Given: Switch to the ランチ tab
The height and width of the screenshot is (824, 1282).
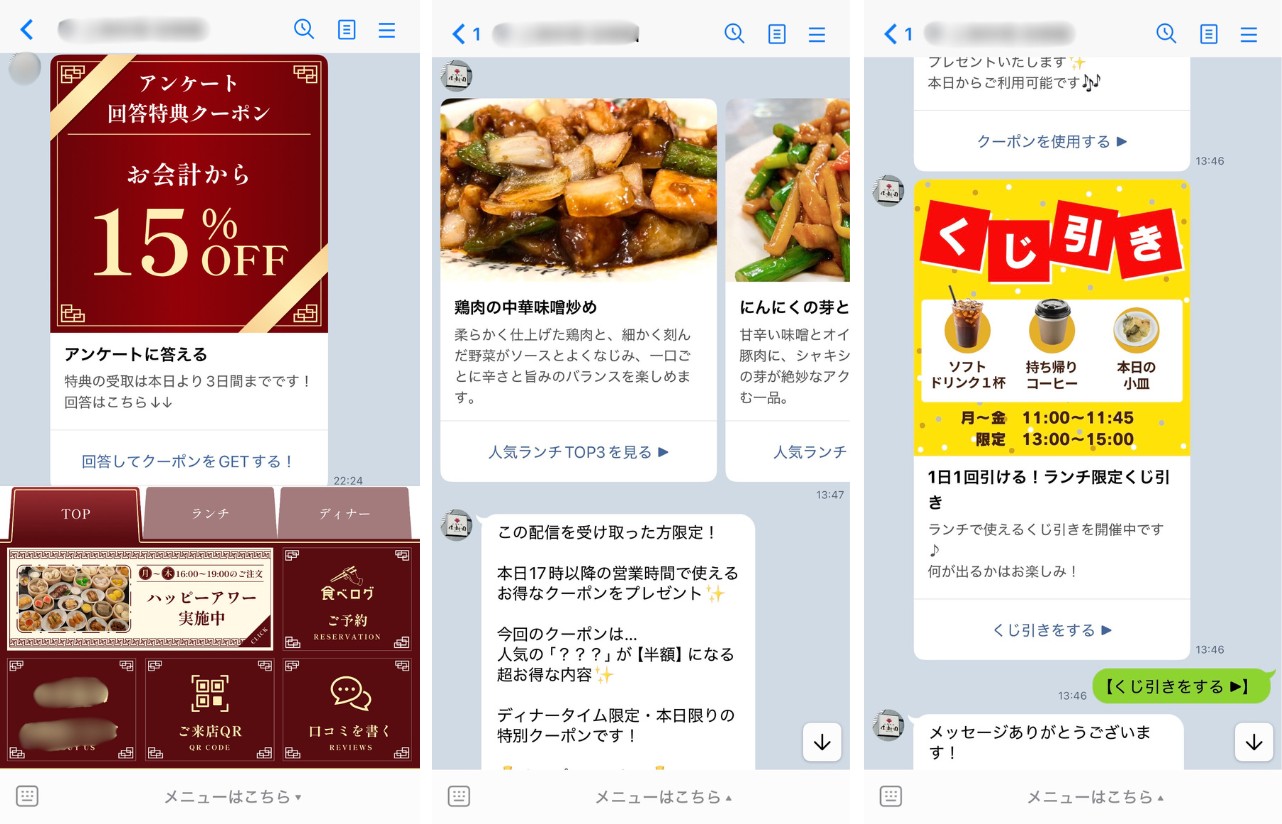Looking at the screenshot, I should tap(210, 513).
